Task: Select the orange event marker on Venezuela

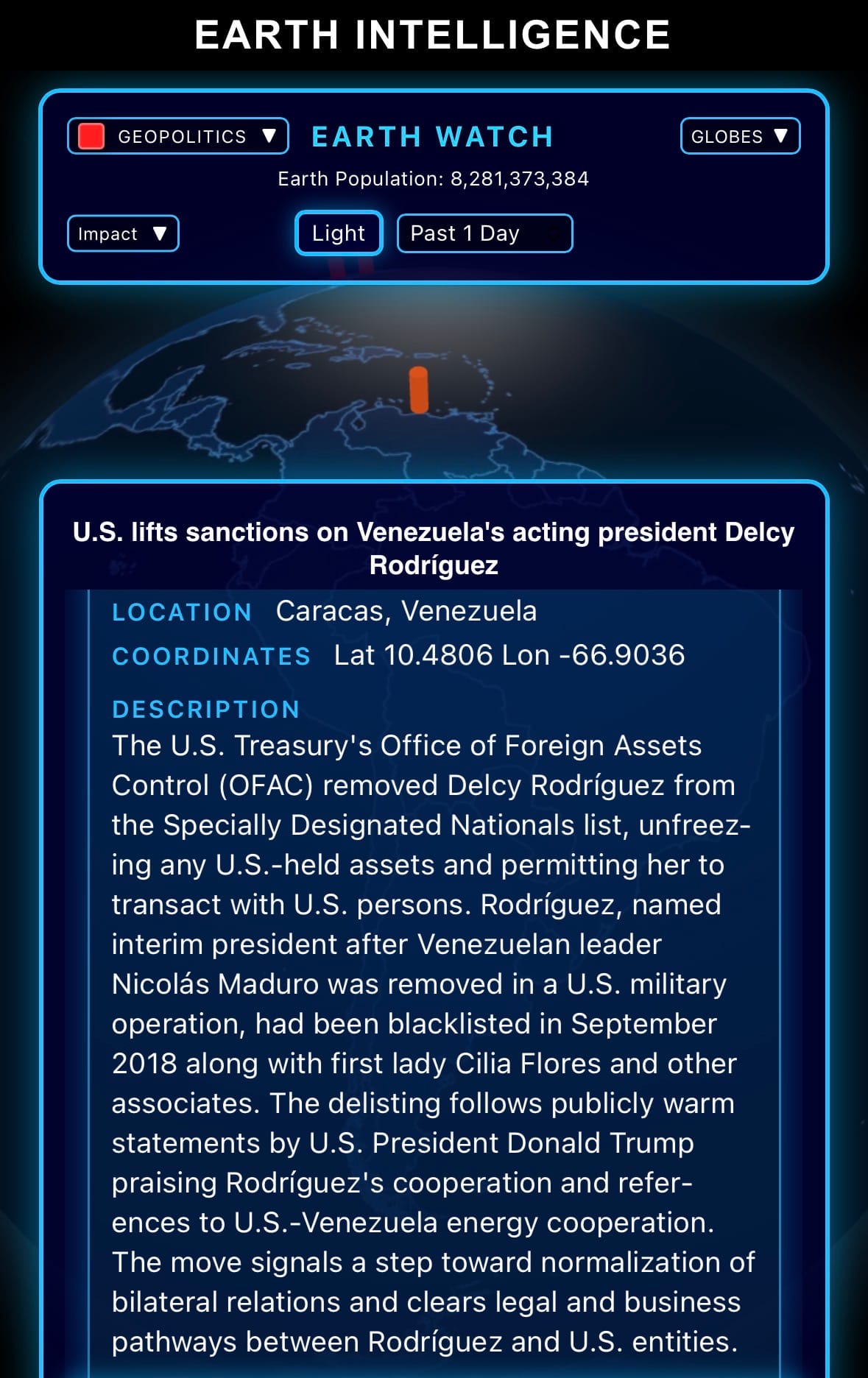Action: pyautogui.click(x=418, y=389)
